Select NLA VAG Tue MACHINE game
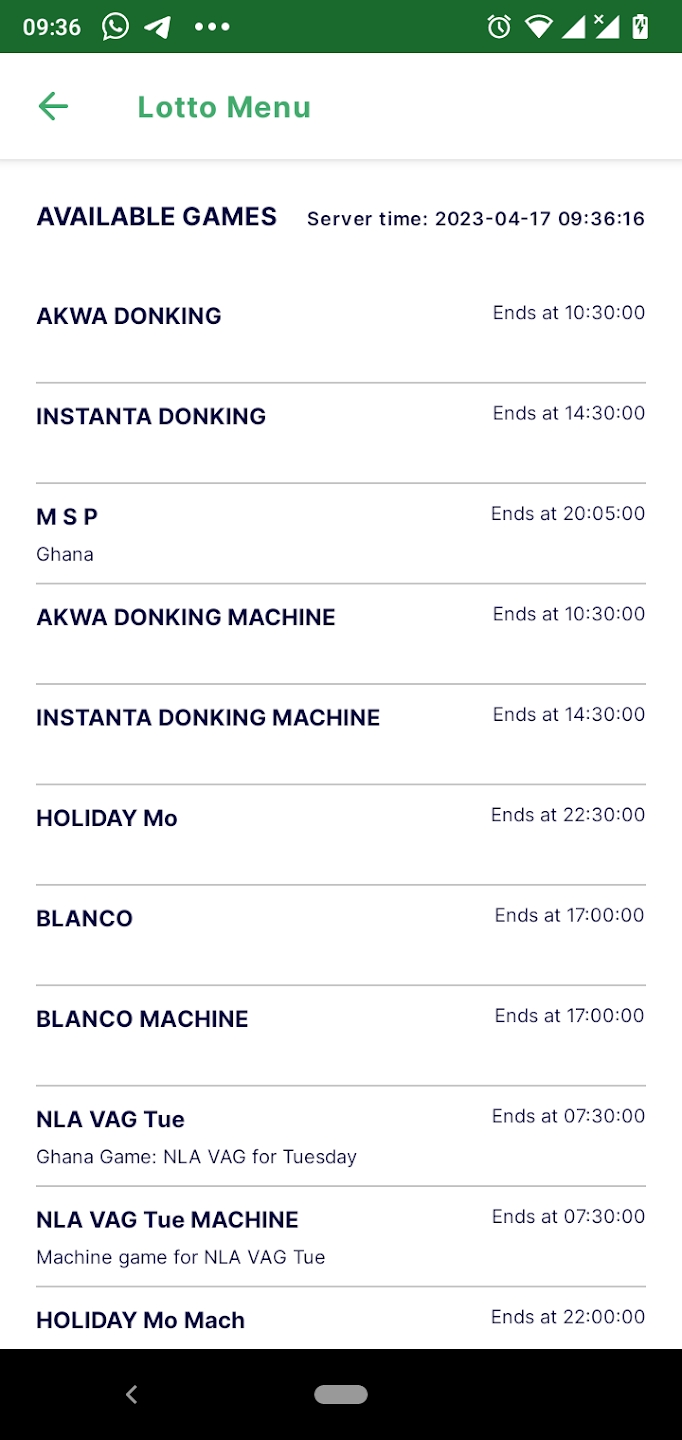This screenshot has width=682, height=1440. pos(341,1237)
